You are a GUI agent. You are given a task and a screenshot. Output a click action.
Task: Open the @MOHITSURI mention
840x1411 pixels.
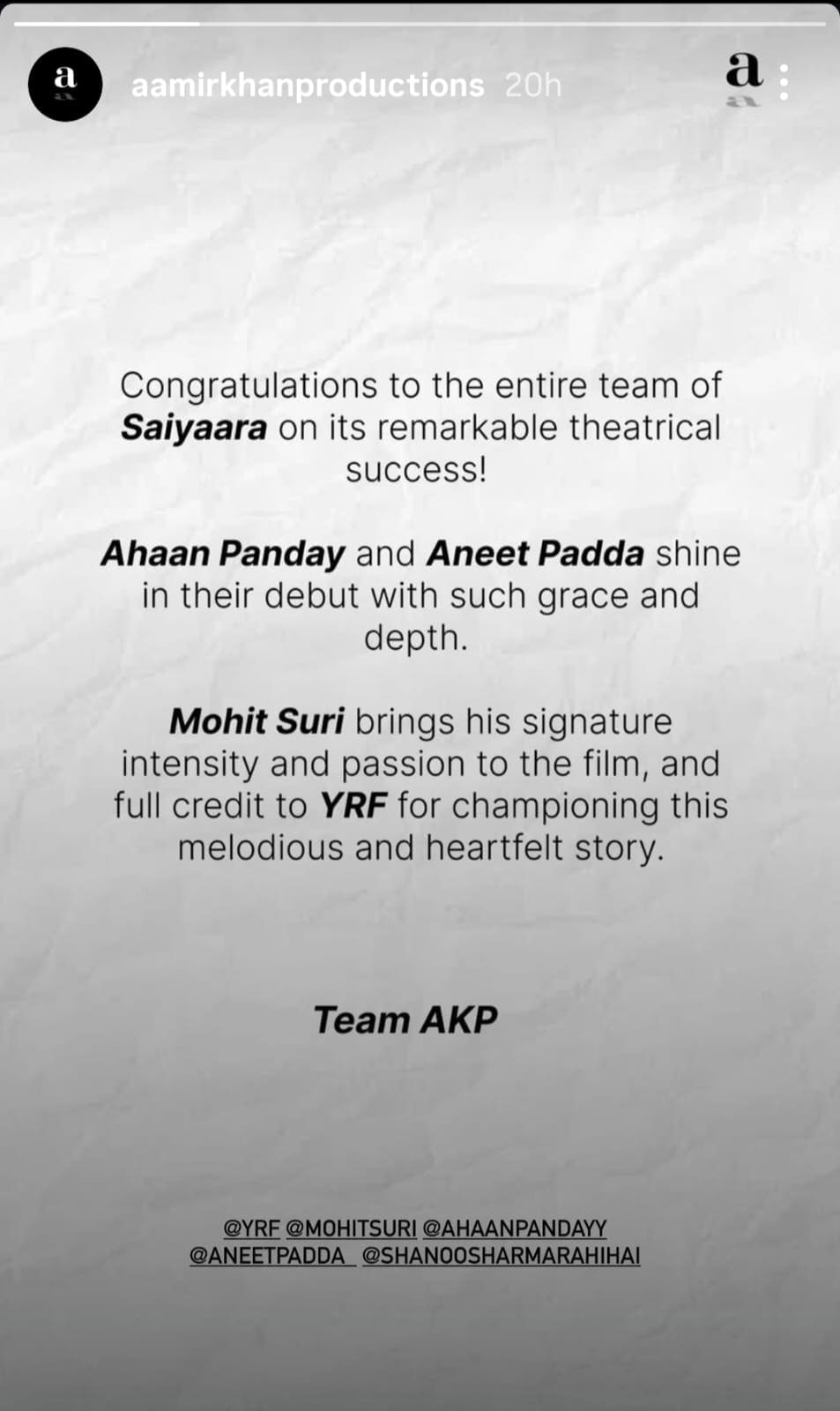[x=351, y=1228]
